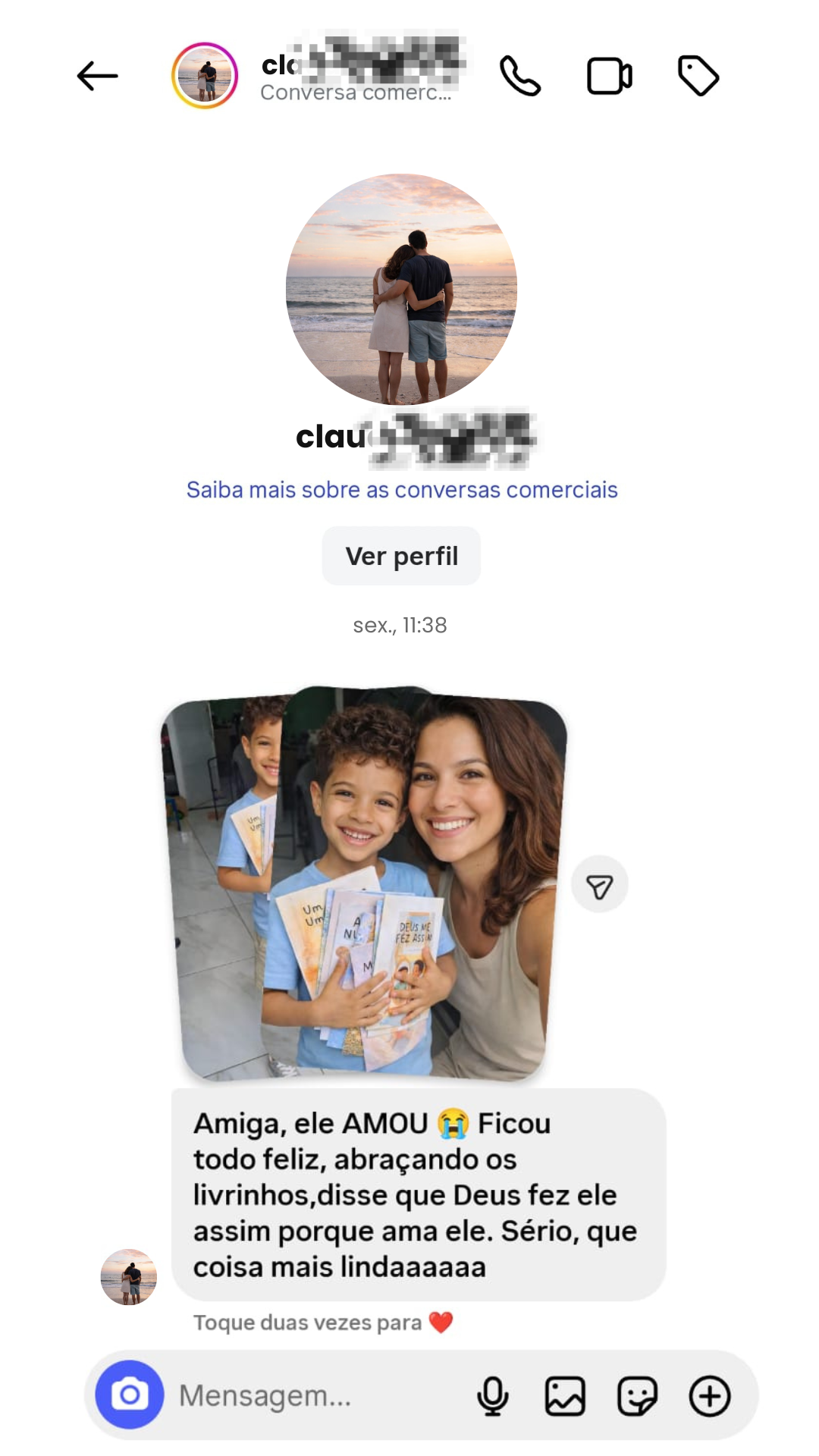This screenshot has height=1456, width=819.
Task: Pick an image from the gallery icon
Action: [565, 1395]
